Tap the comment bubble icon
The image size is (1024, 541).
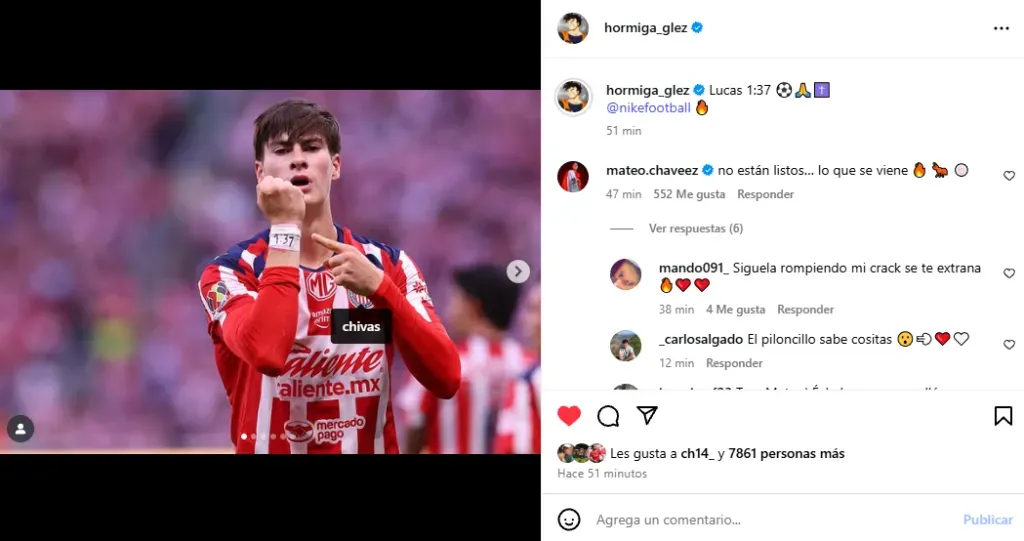(608, 416)
